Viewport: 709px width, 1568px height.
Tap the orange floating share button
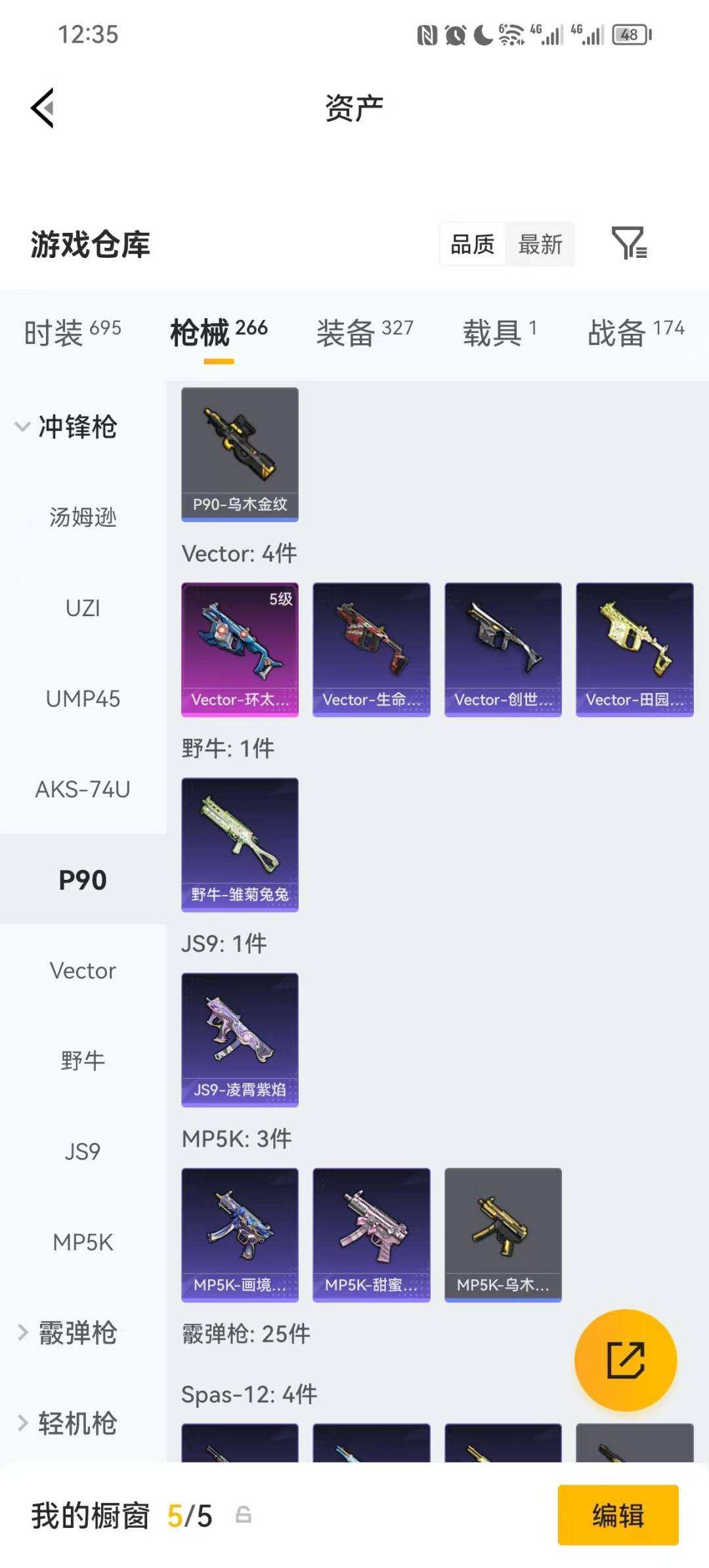tap(625, 1360)
